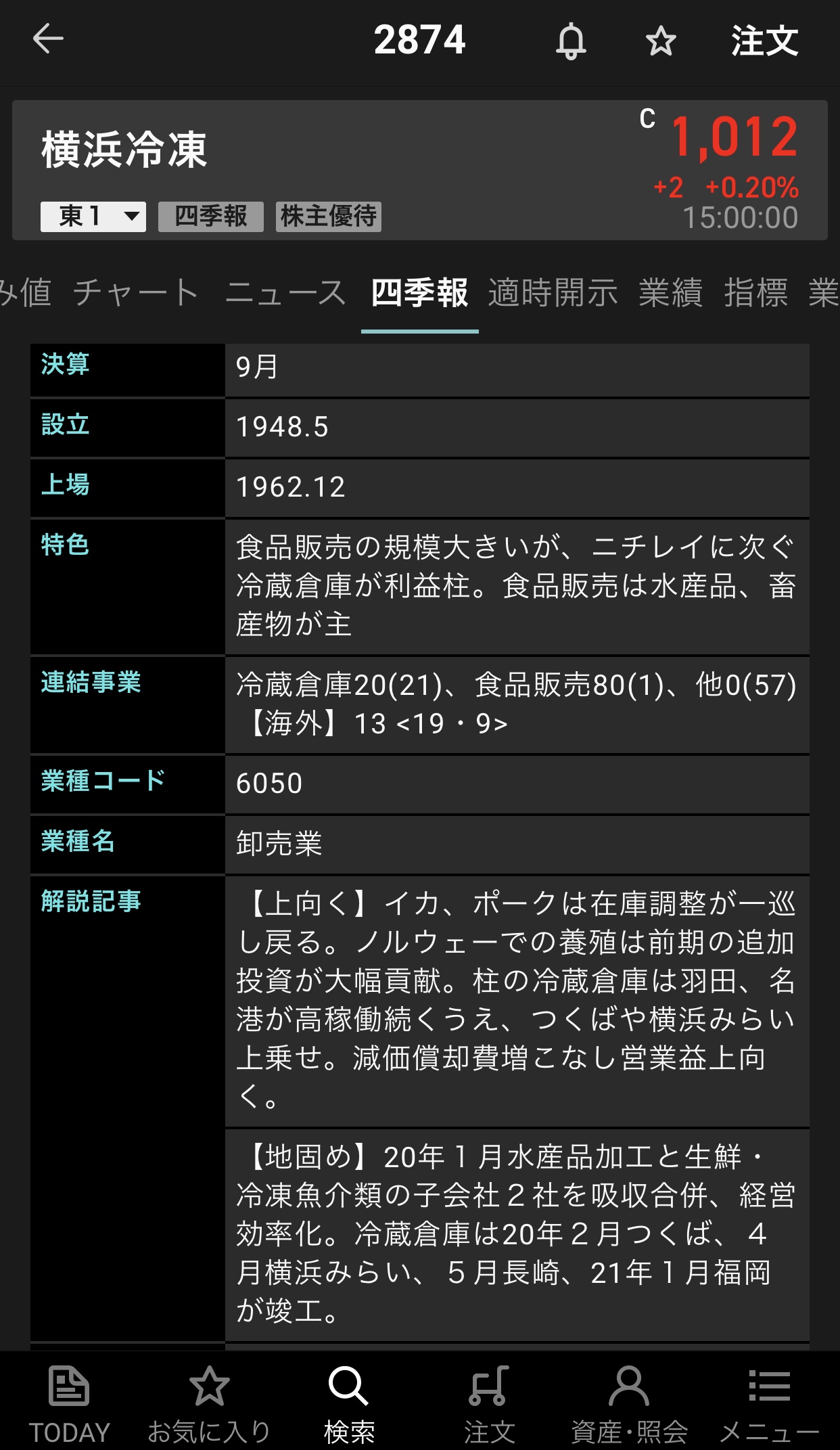Viewport: 840px width, 1450px height.
Task: Go to TODAY in the bottom navigation
Action: click(69, 1403)
